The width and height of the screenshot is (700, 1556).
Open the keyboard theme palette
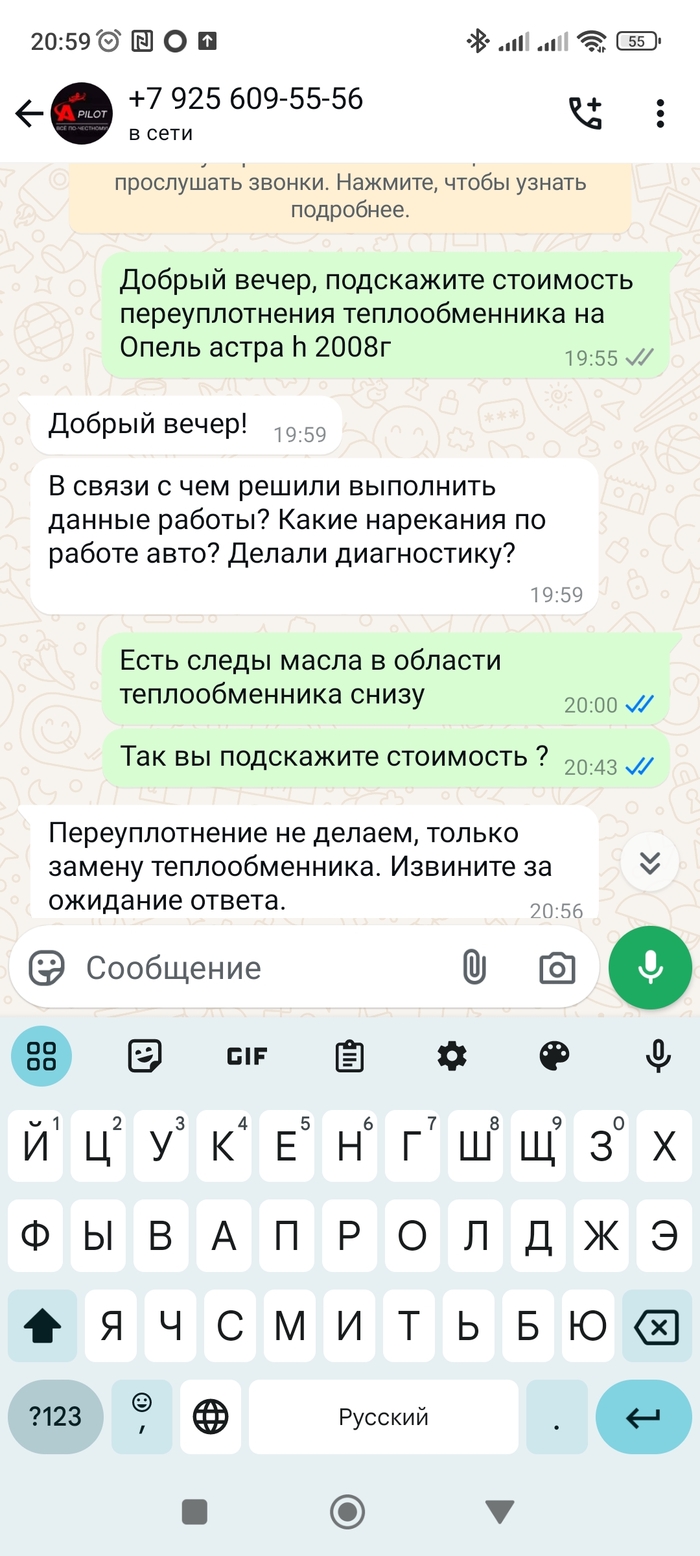click(x=554, y=1056)
